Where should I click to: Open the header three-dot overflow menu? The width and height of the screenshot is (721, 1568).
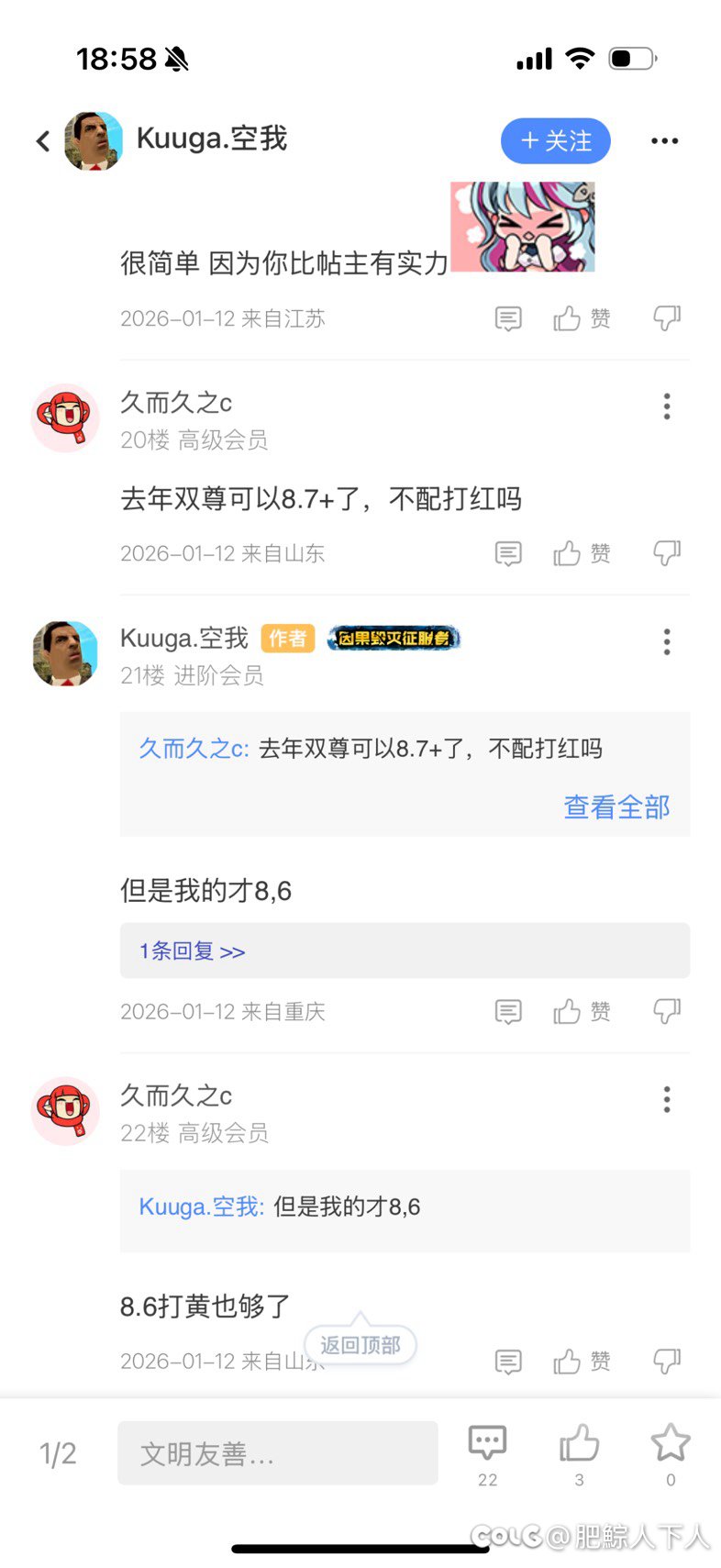[x=664, y=140]
